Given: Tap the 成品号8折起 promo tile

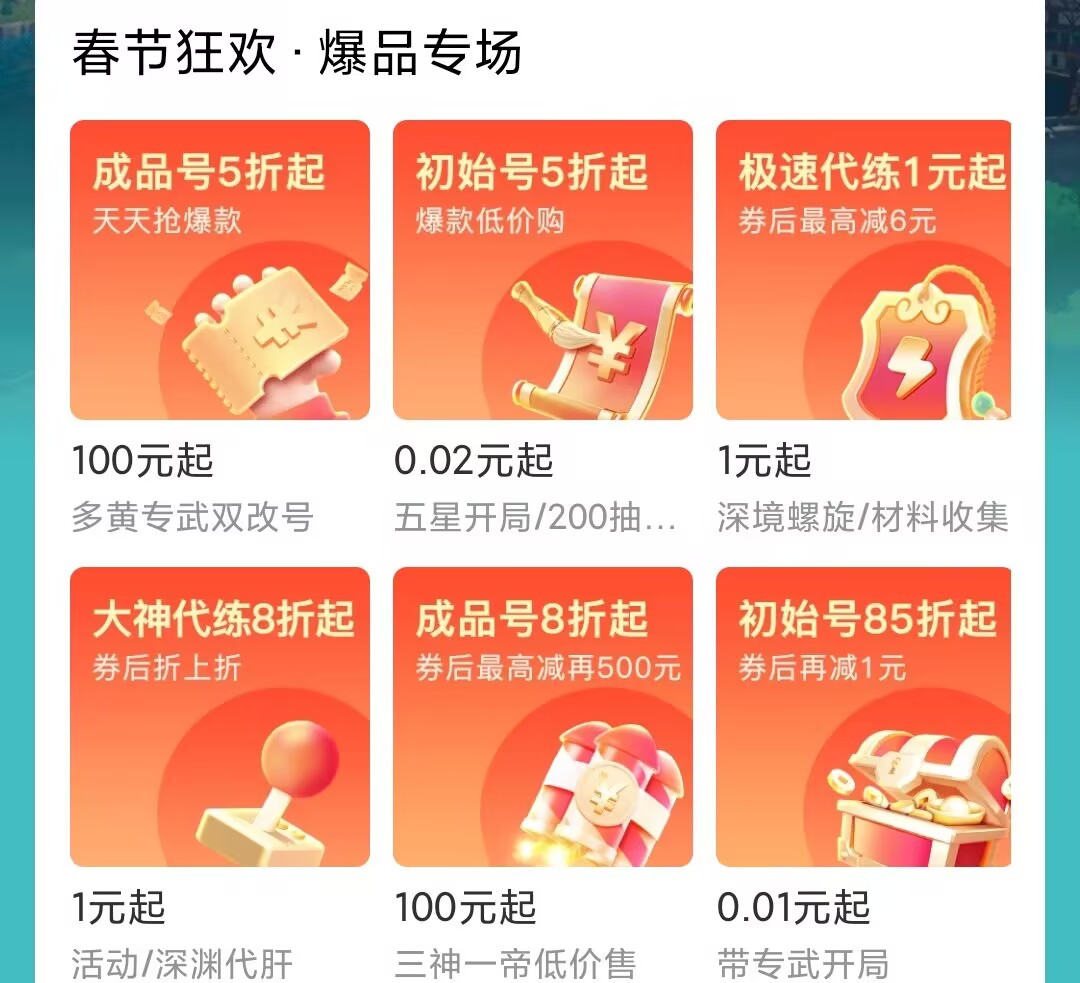Looking at the screenshot, I should (542, 716).
